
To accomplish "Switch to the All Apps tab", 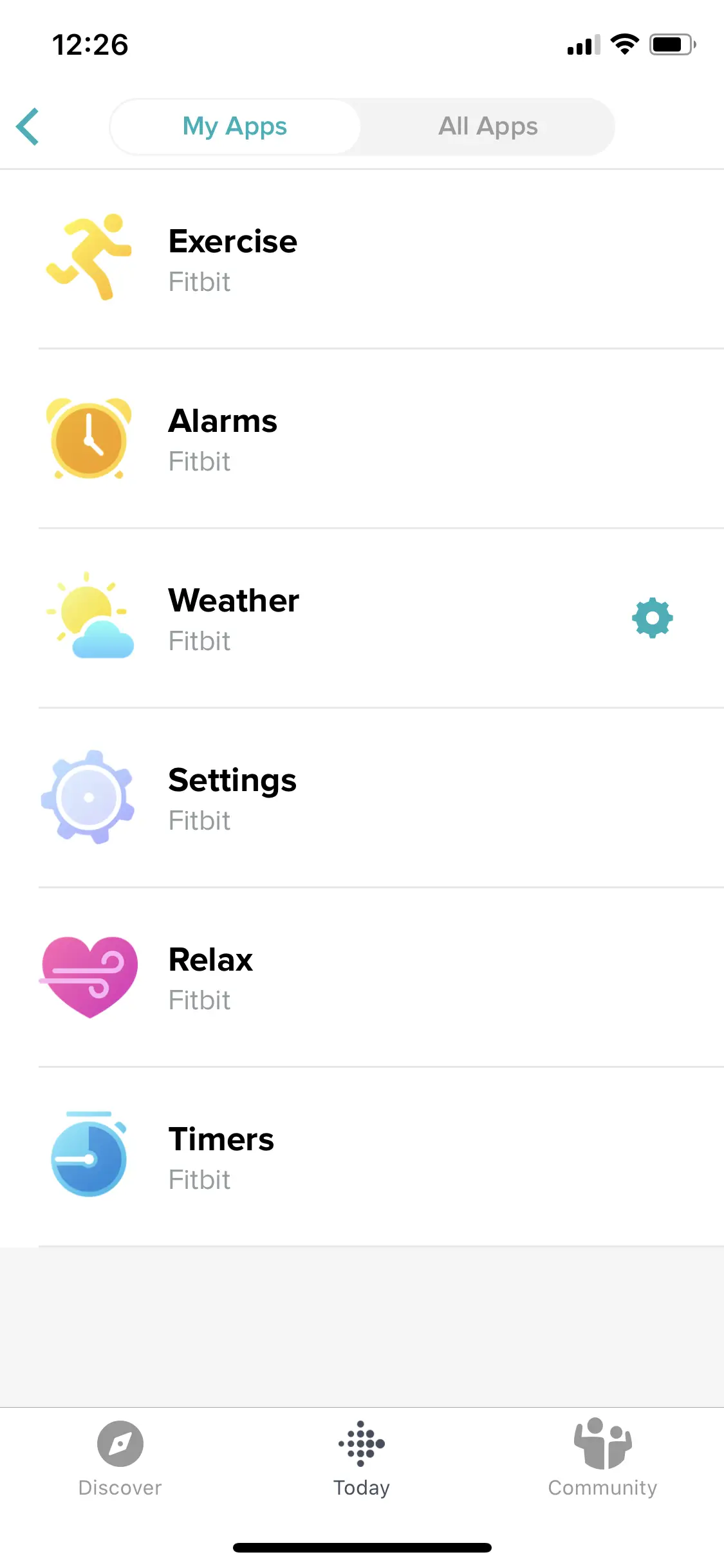I will pyautogui.click(x=487, y=127).
